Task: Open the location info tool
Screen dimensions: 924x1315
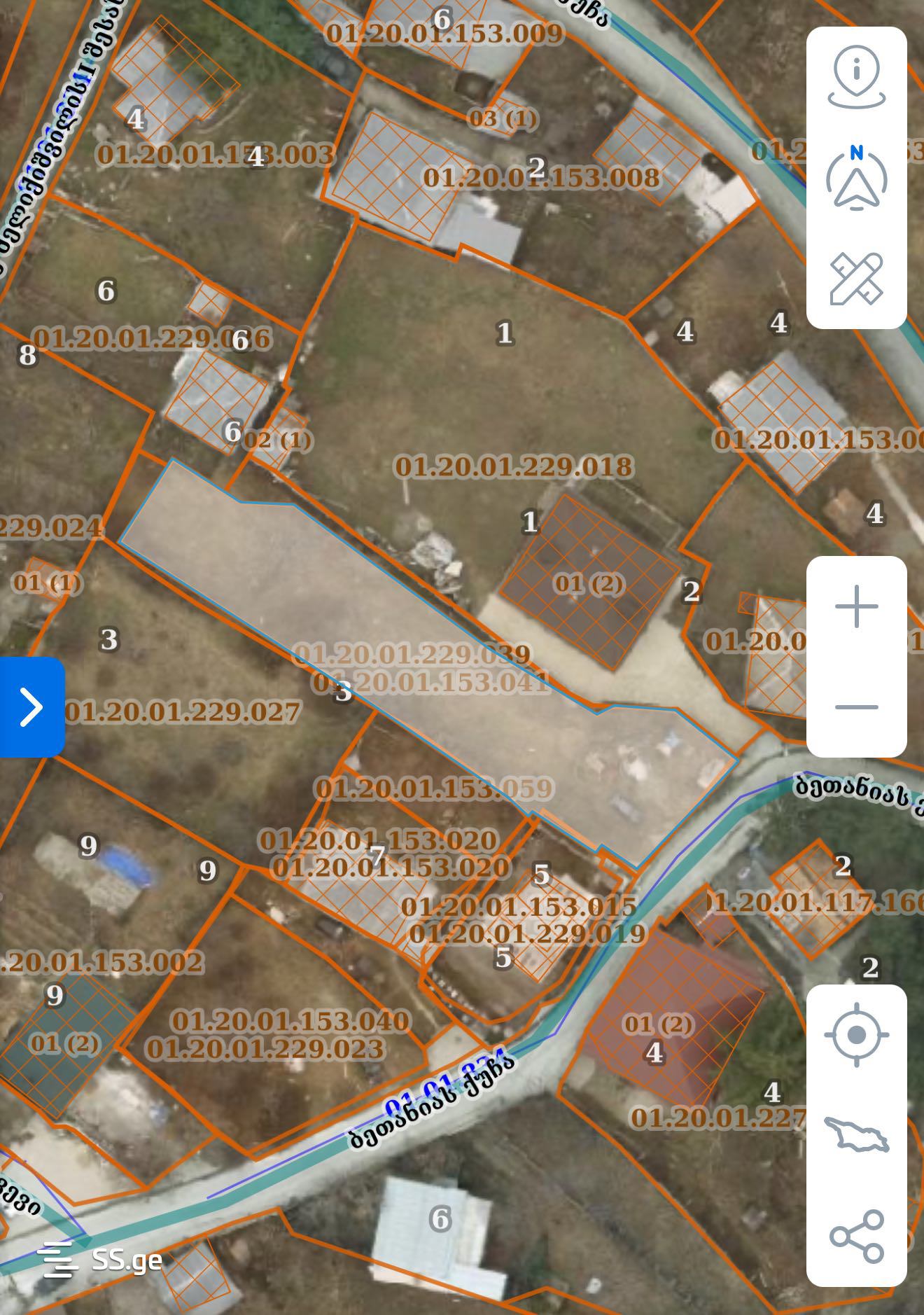Action: point(856,77)
